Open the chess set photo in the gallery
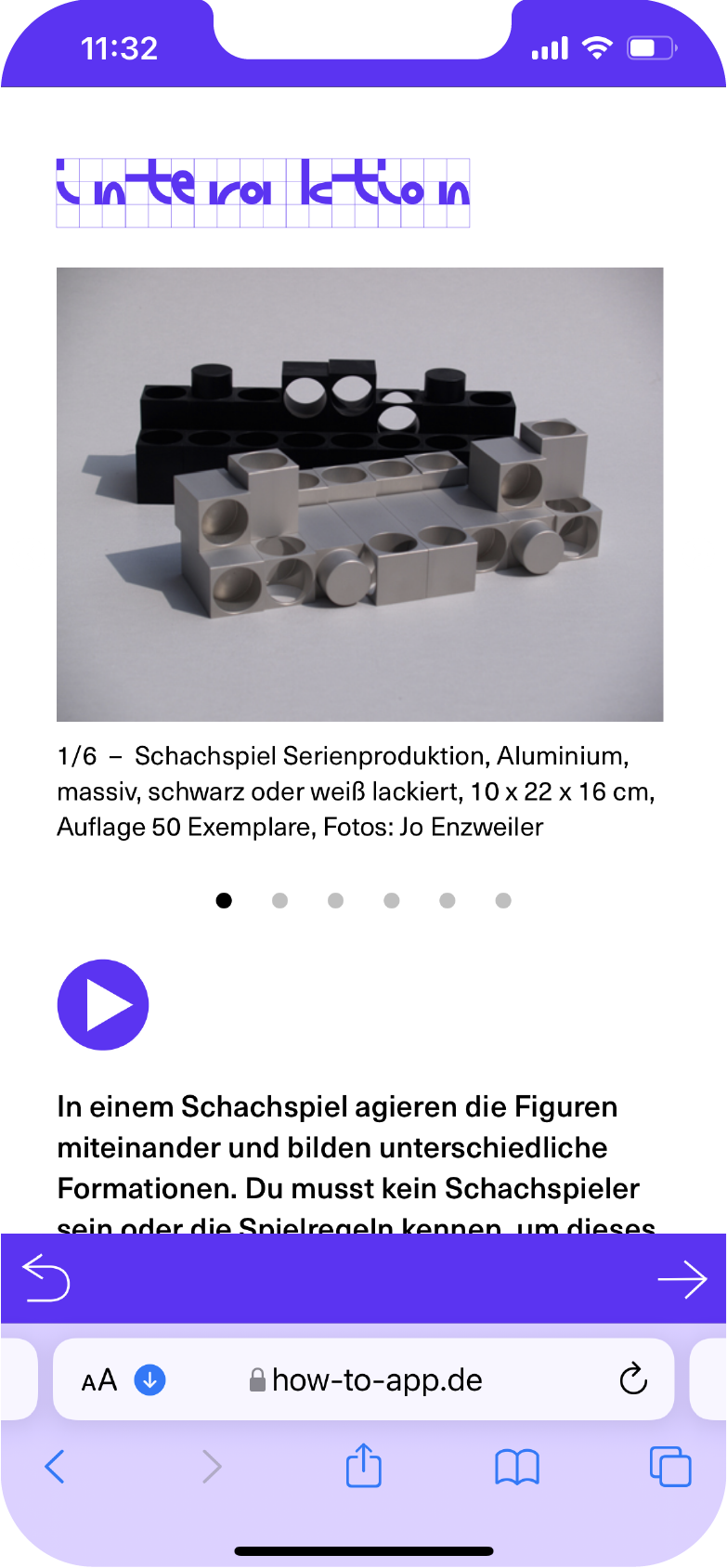The width and height of the screenshot is (727, 1568). coord(360,494)
